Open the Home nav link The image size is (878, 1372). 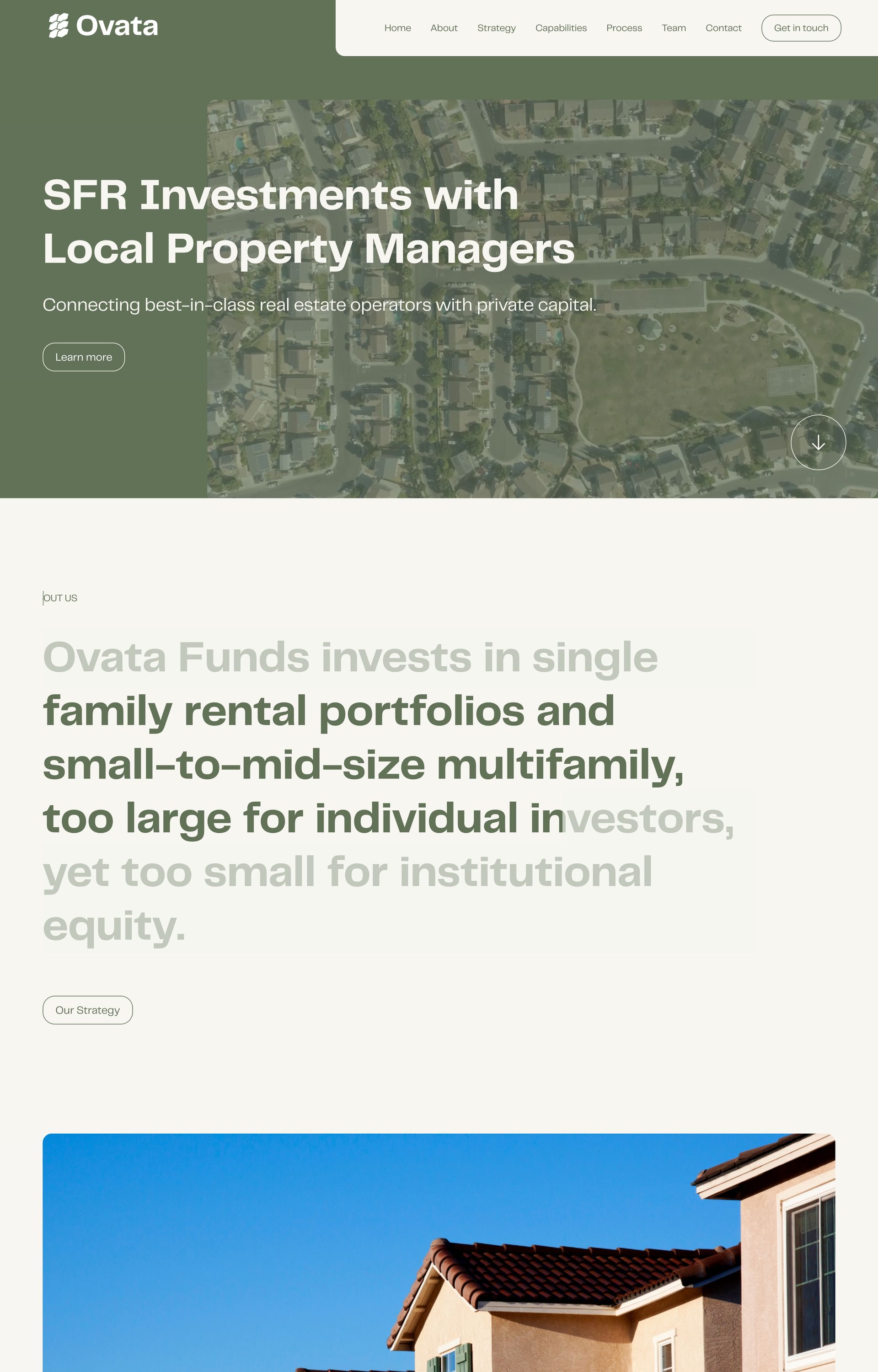397,28
